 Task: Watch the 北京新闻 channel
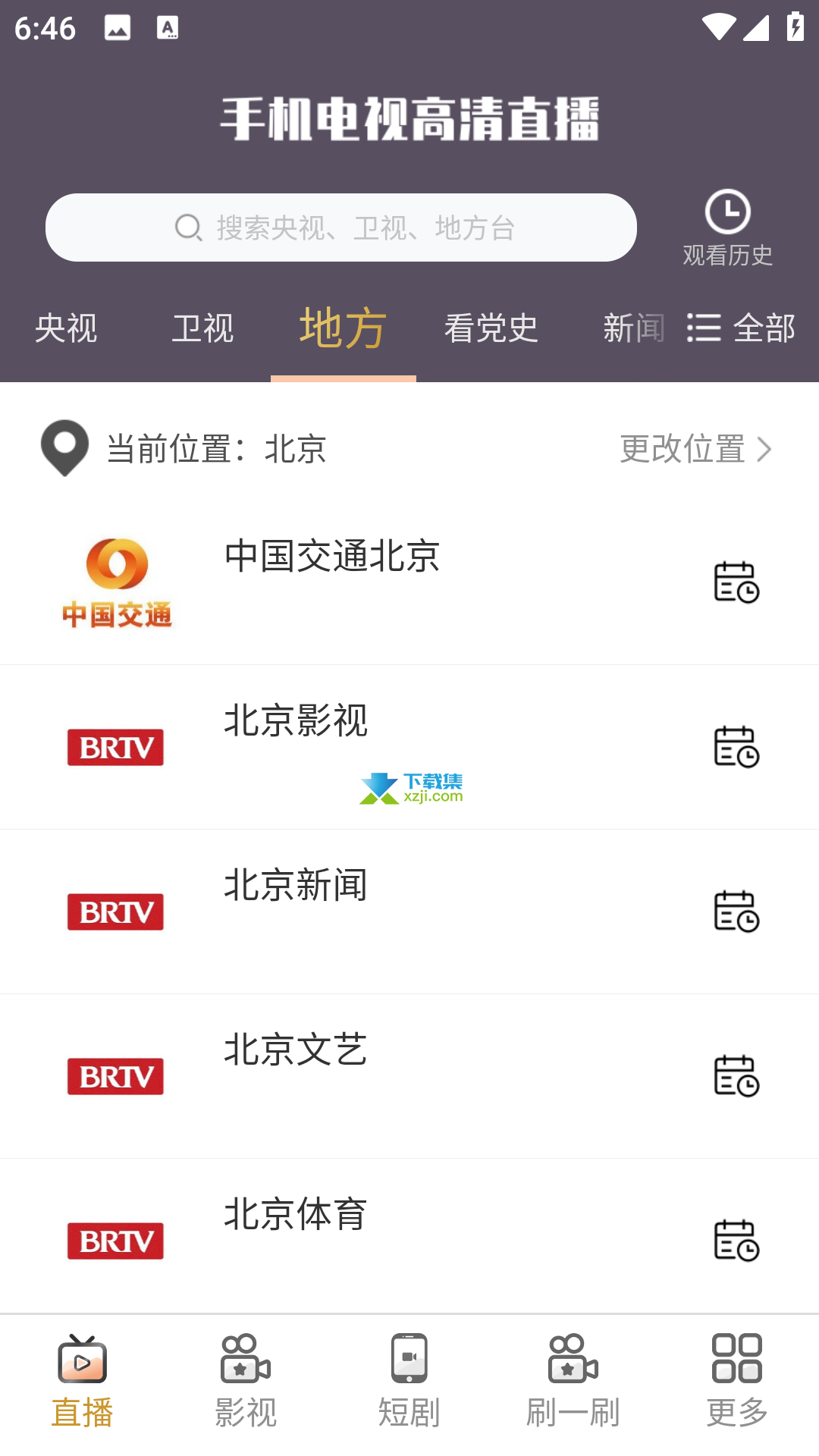409,912
